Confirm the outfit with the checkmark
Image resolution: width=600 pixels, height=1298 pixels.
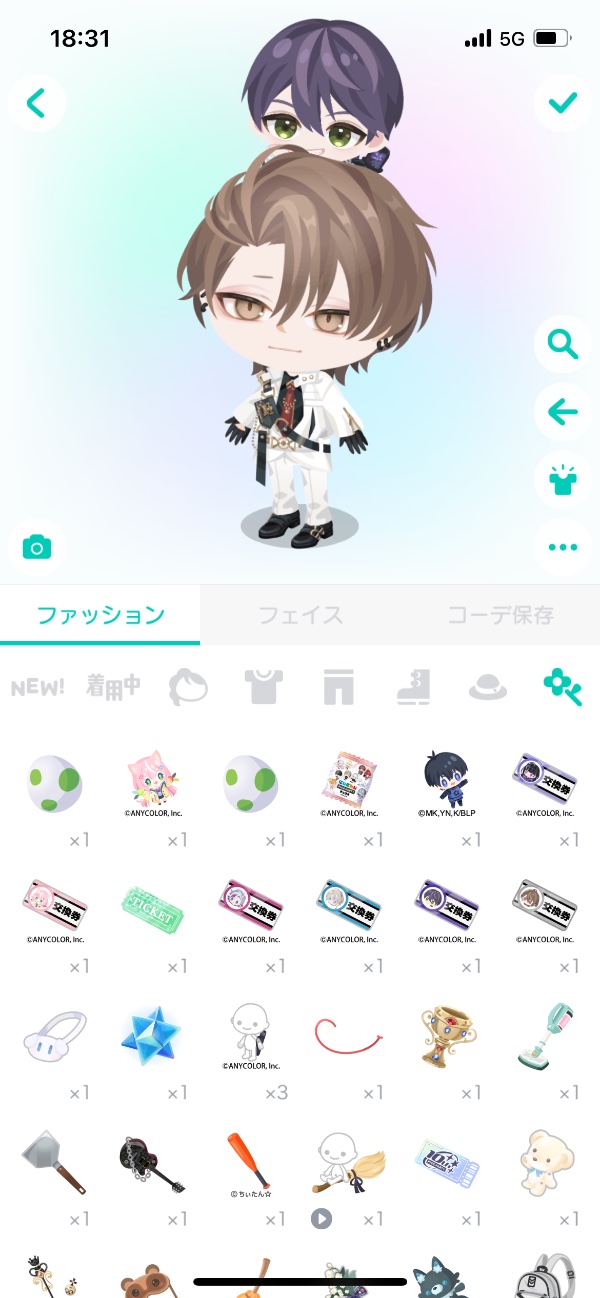tap(563, 102)
